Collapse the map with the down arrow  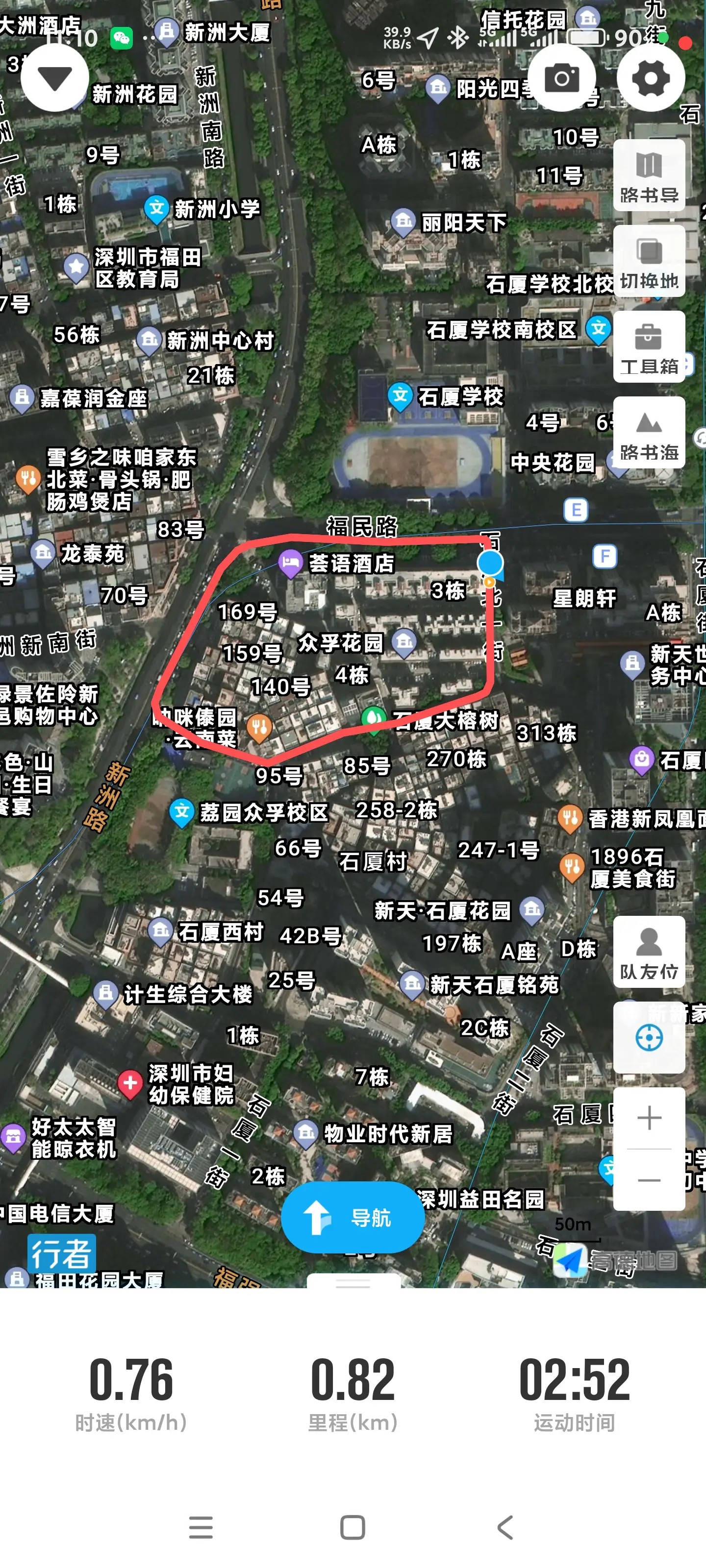[55, 78]
